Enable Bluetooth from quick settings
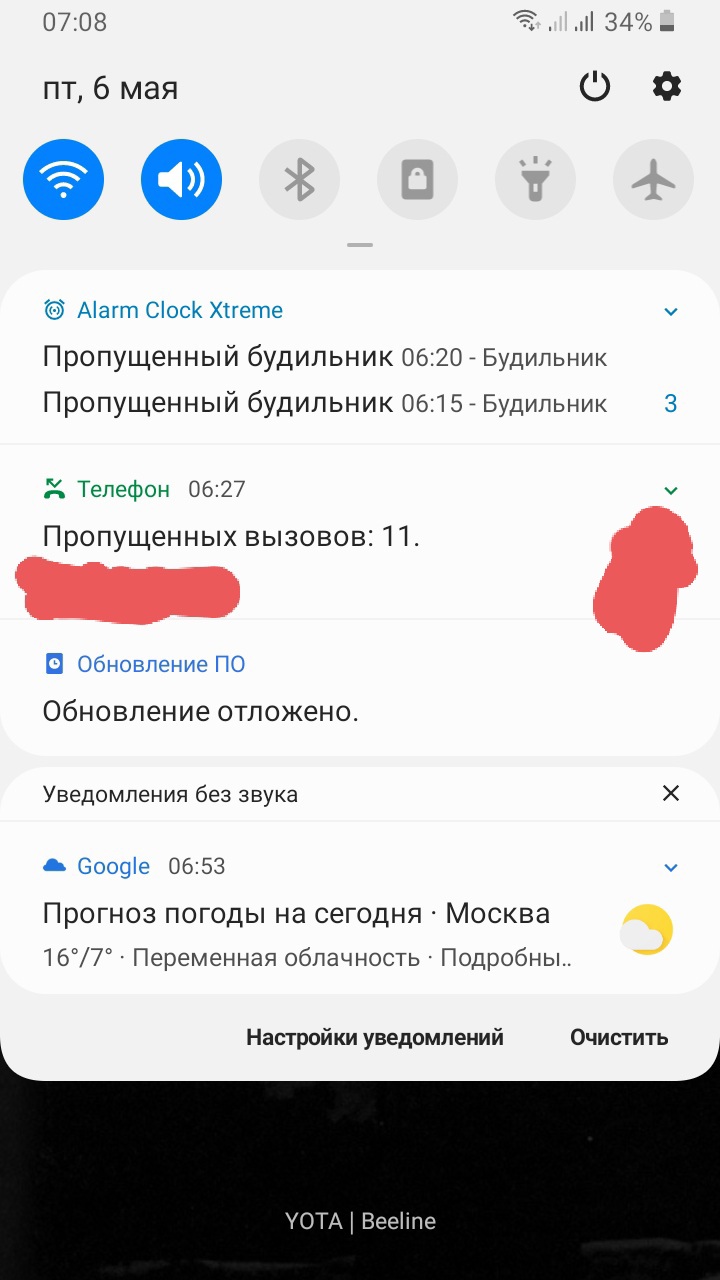The image size is (720, 1280). tap(299, 180)
